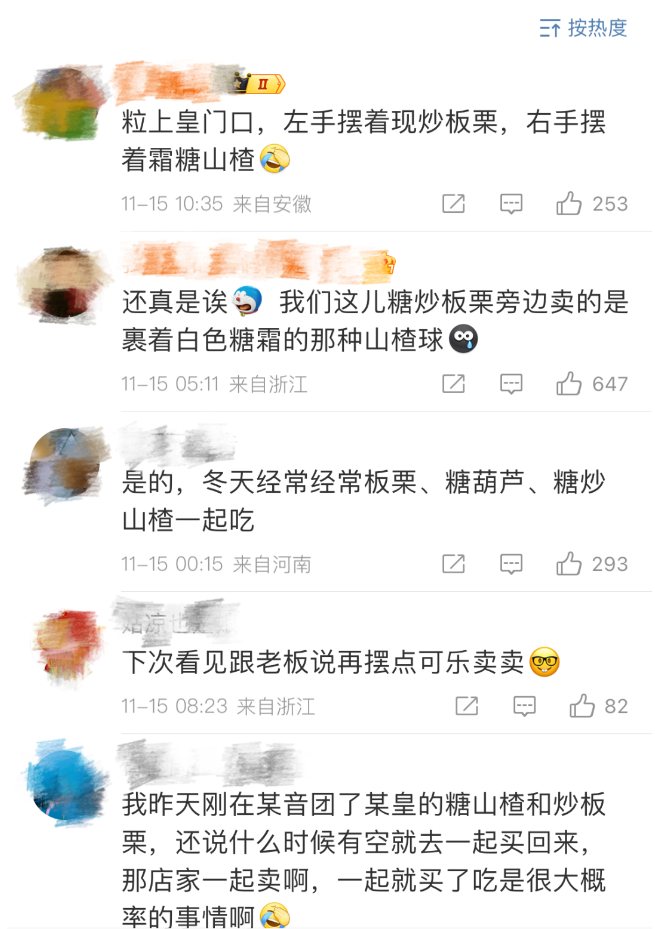Image resolution: width=655 pixels, height=929 pixels.
Task: Reply to the comment posted at 11-15 05:11
Action: point(511,384)
